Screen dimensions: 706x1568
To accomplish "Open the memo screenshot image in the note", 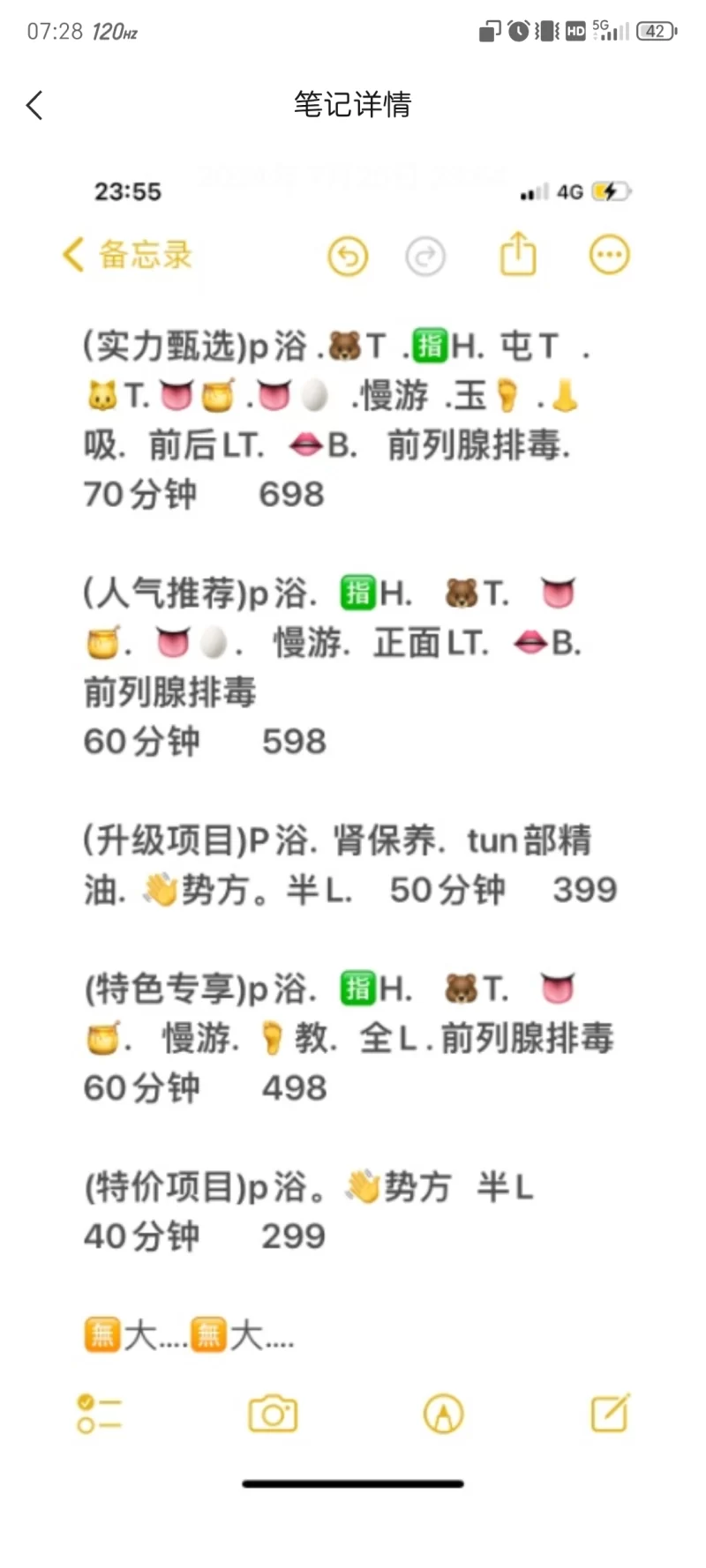I will tap(353, 794).
